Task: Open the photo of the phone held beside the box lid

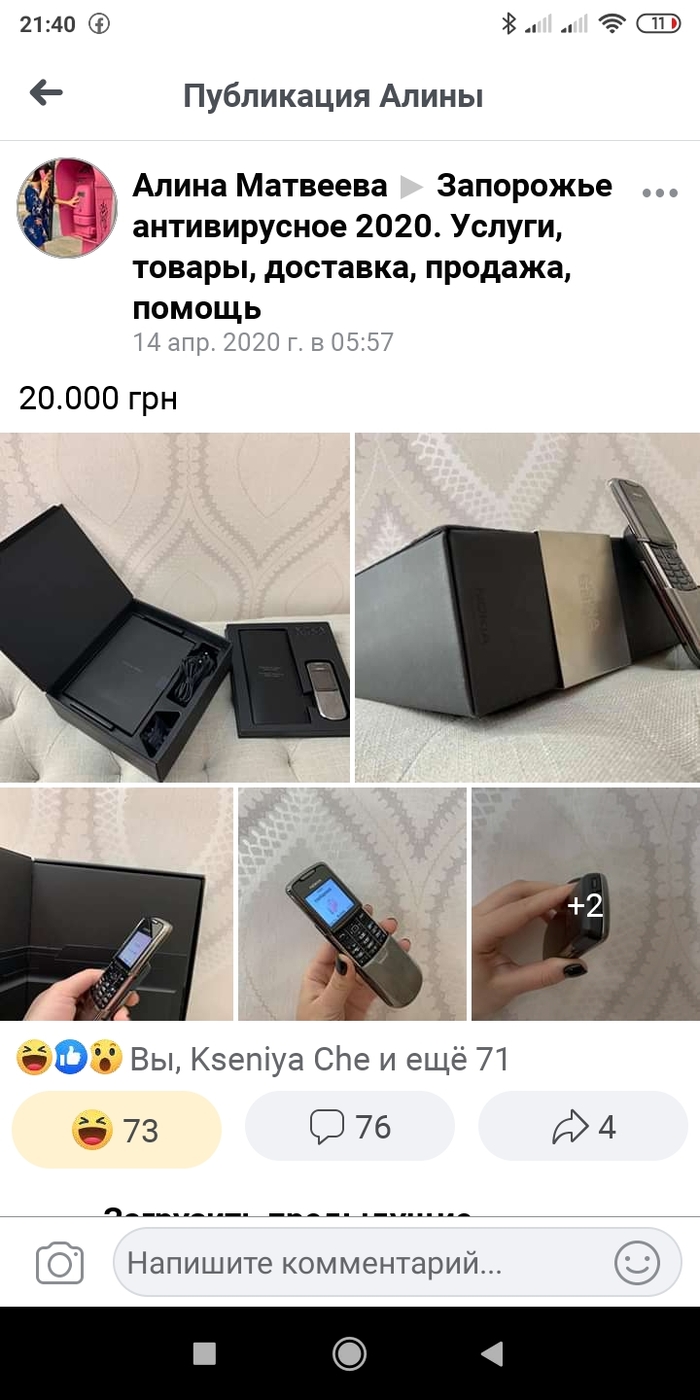Action: 116,904
